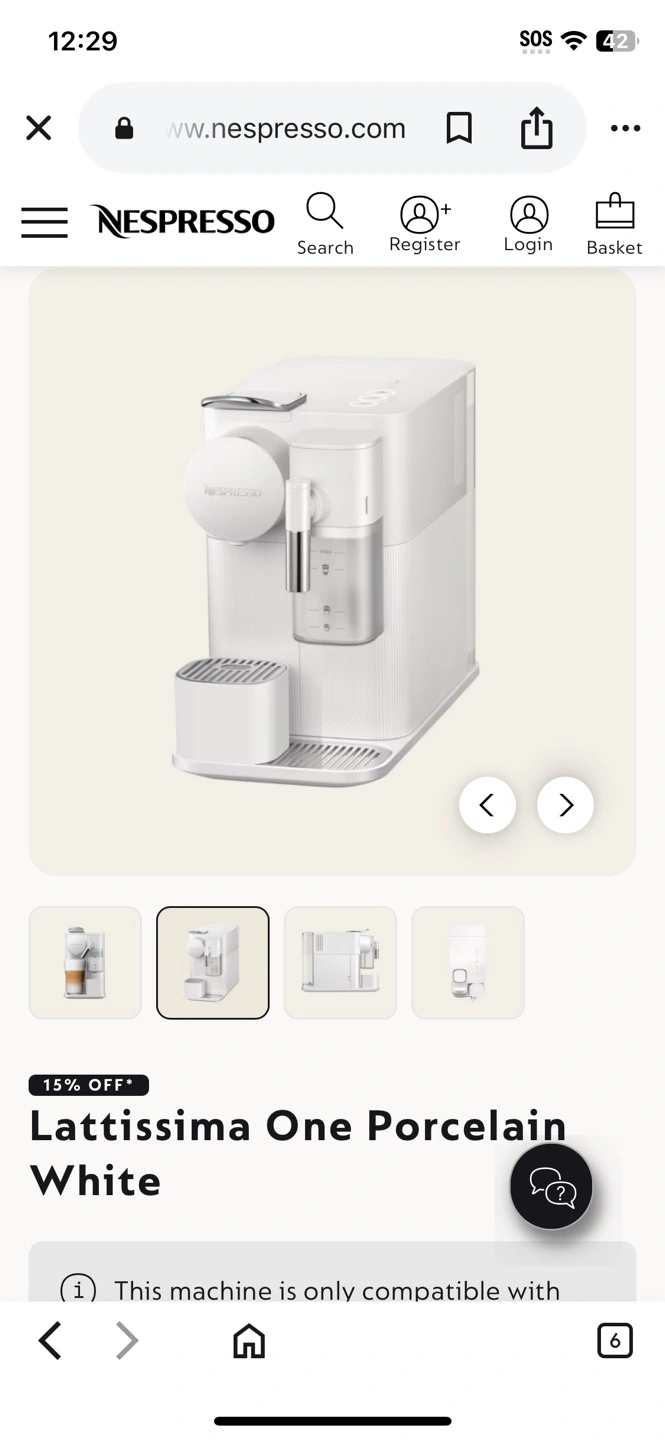Show the next product image
665x1440 pixels.
click(565, 805)
